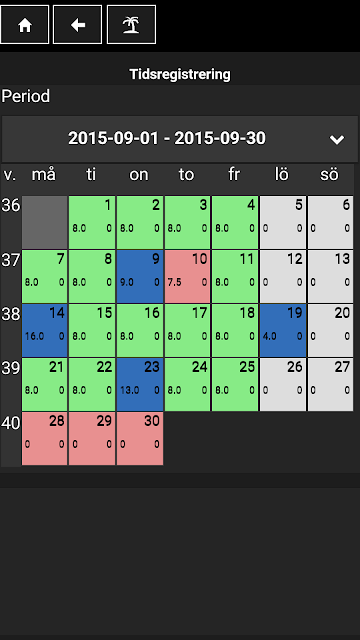Open Tuesday 22 in week 39

(92, 384)
